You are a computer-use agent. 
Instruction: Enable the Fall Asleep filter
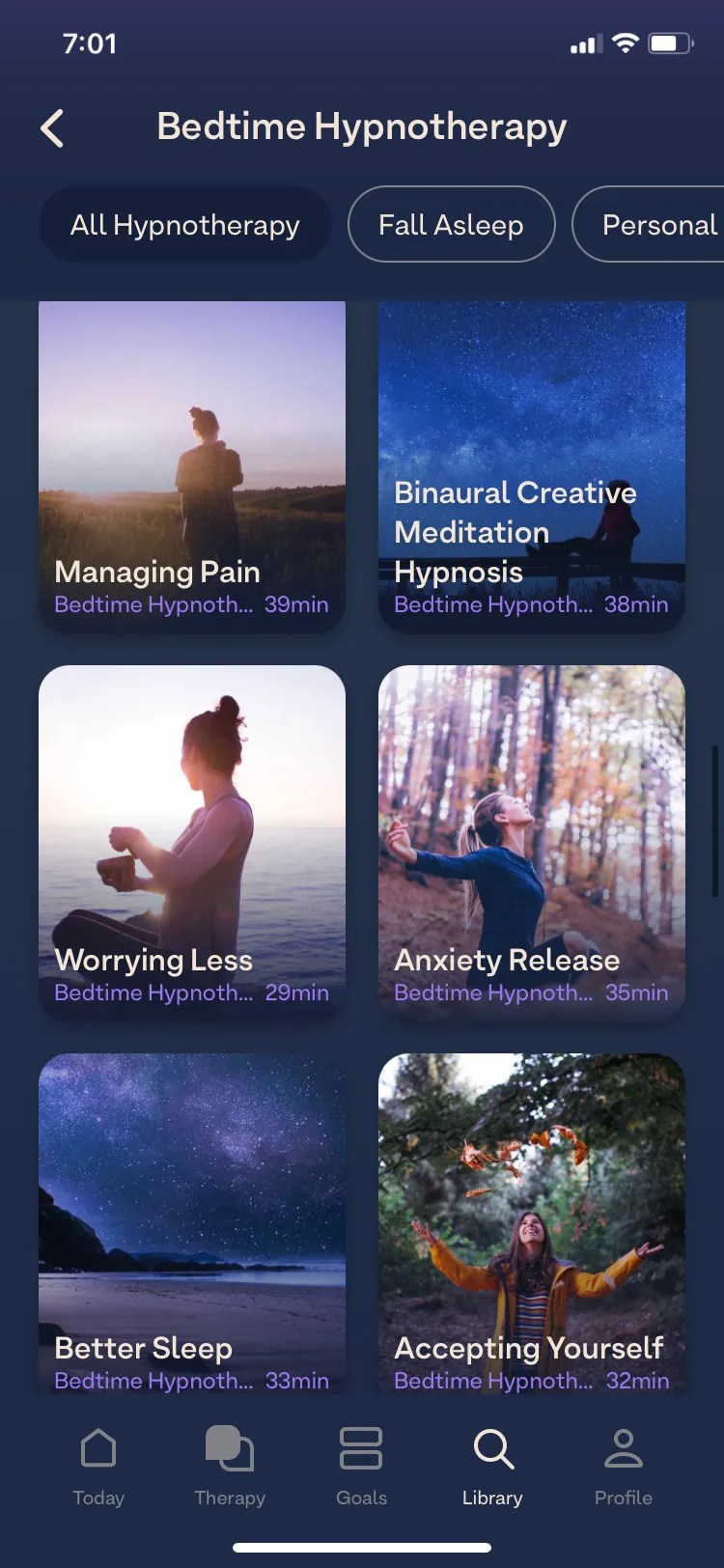tap(451, 224)
